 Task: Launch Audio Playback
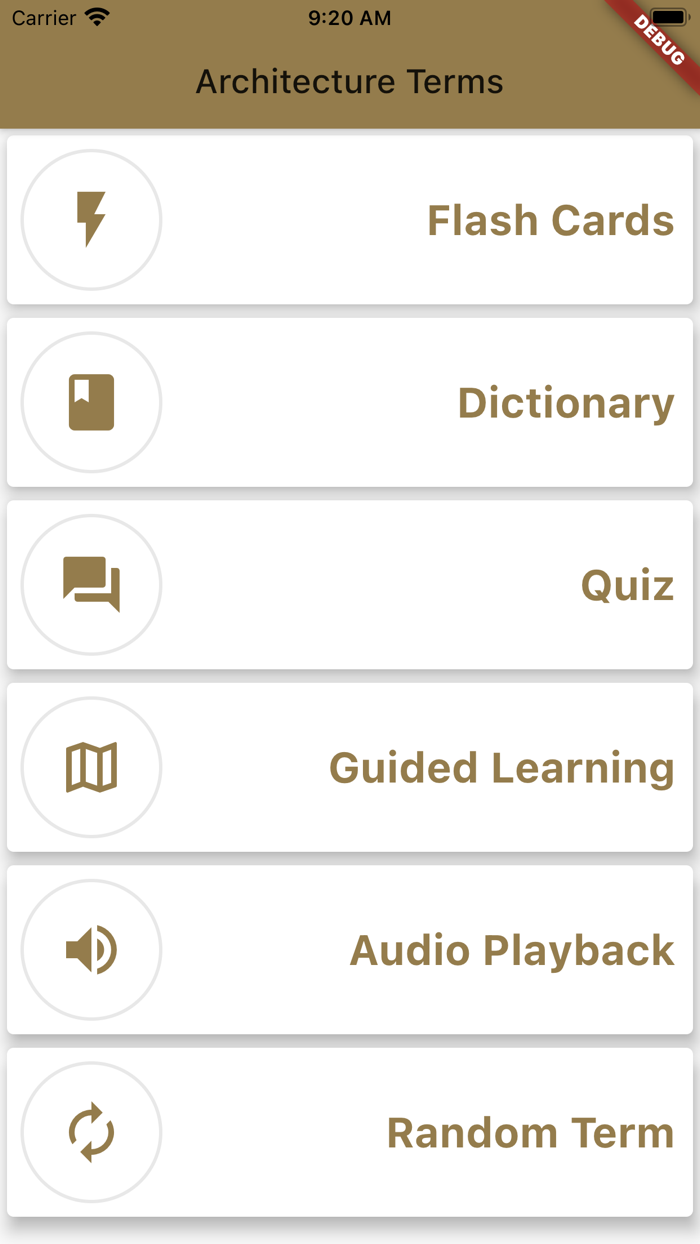click(x=350, y=950)
